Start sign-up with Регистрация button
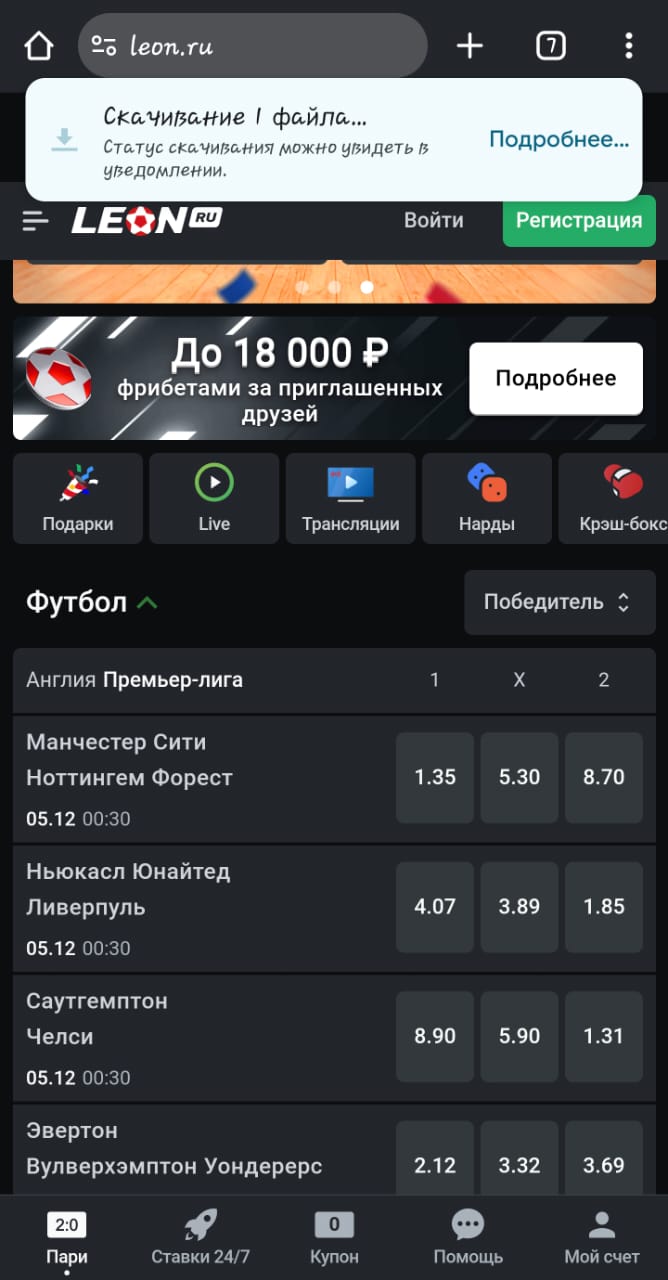 click(x=578, y=221)
